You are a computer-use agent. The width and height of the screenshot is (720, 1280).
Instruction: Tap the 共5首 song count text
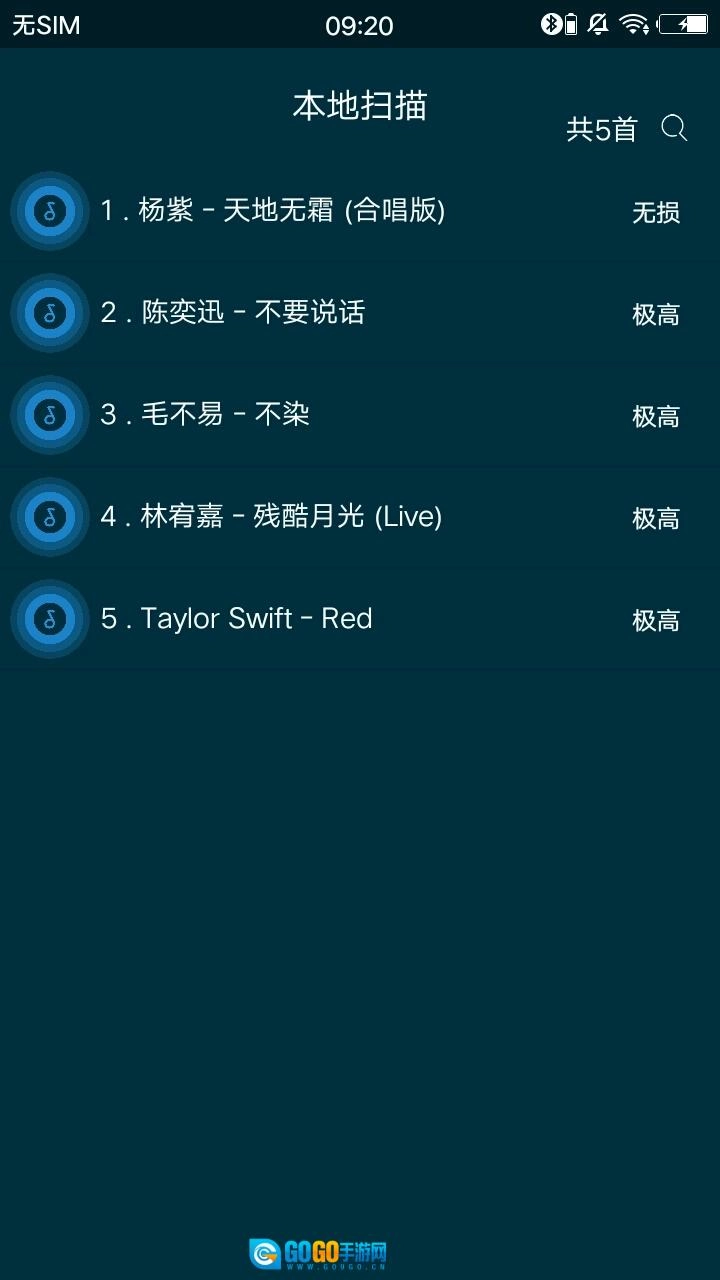point(604,130)
